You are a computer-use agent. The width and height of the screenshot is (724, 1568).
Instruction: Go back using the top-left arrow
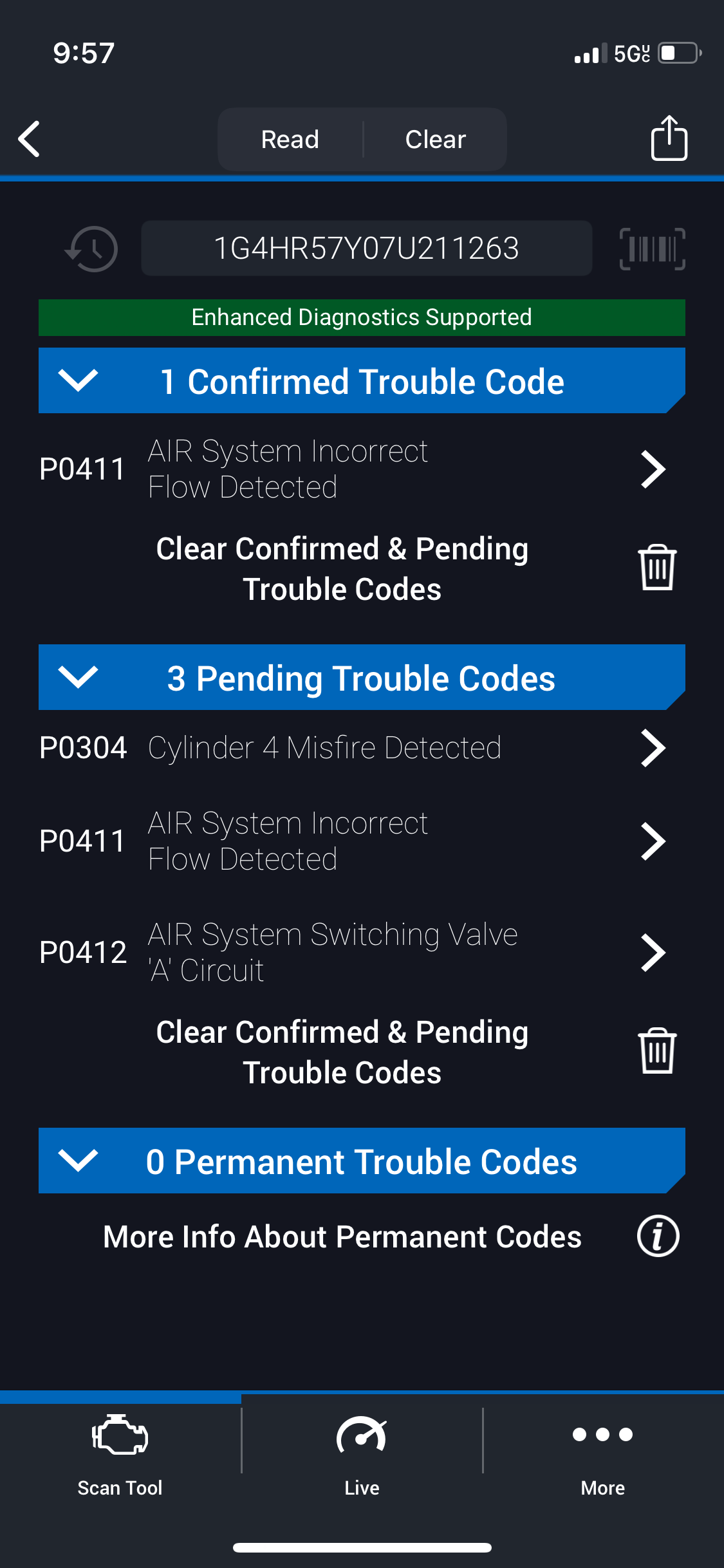pos(30,139)
